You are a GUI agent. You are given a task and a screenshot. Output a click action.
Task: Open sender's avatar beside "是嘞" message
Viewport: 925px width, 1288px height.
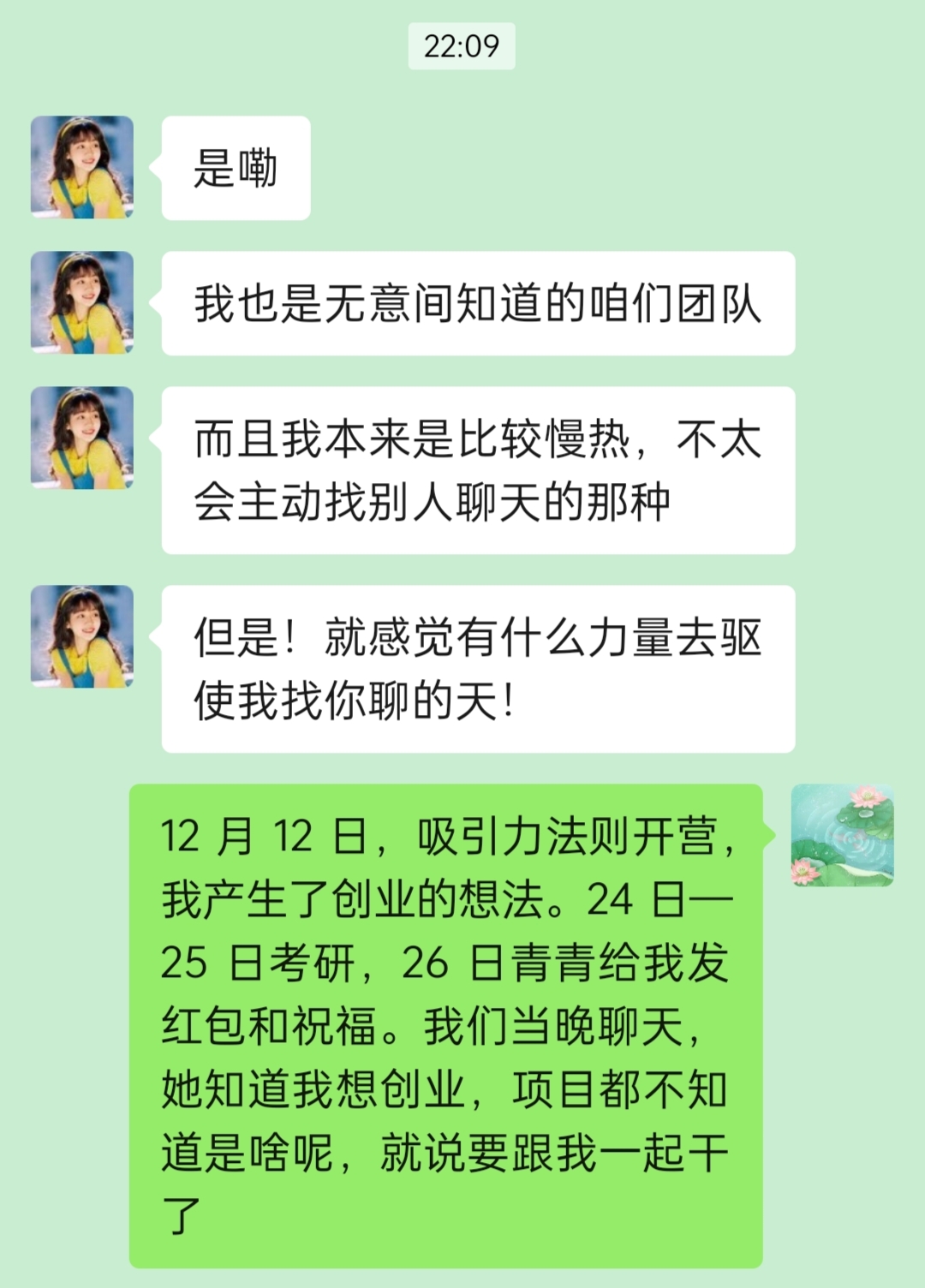coord(82,167)
